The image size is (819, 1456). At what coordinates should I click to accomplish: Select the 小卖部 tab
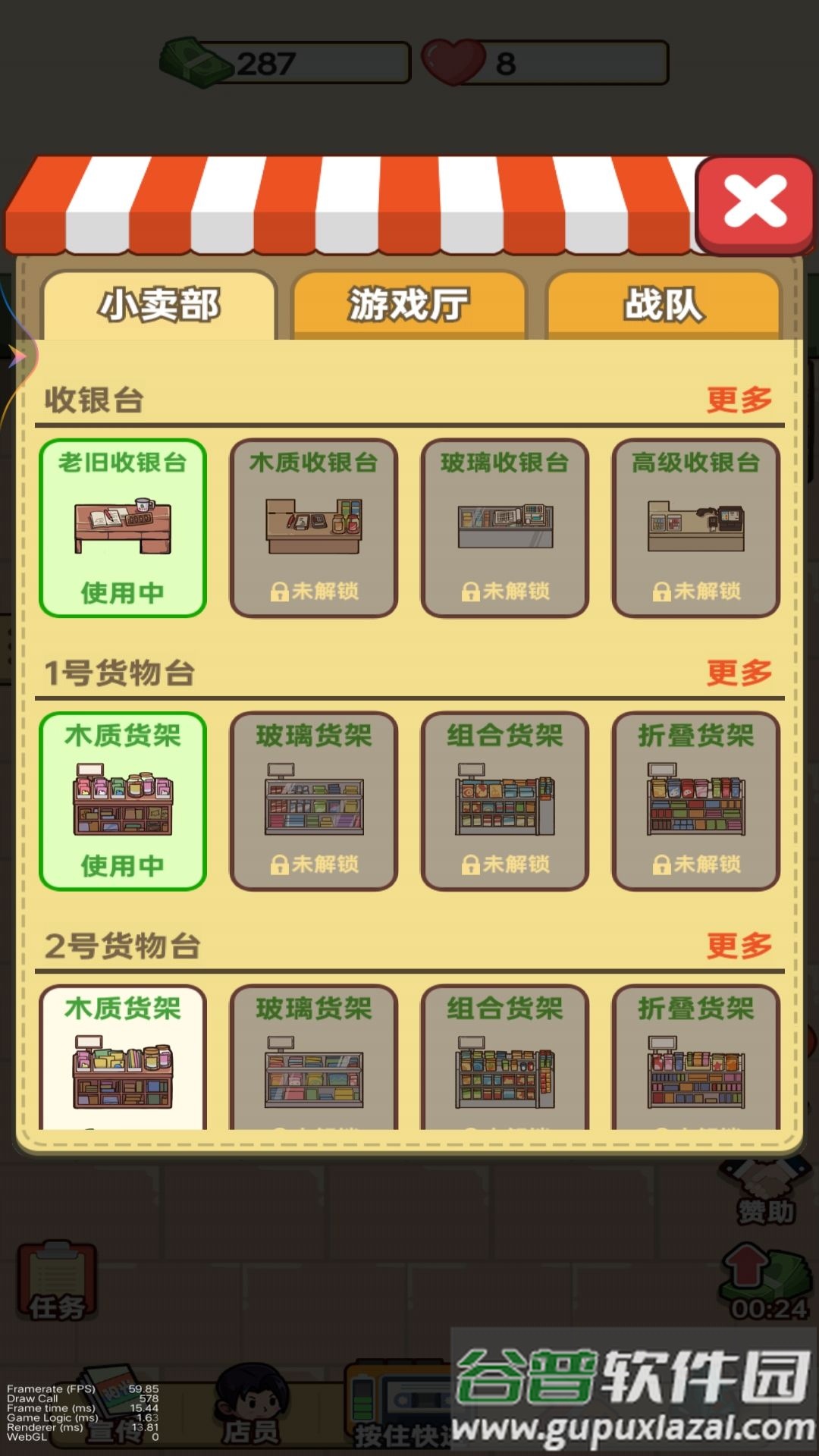click(159, 305)
